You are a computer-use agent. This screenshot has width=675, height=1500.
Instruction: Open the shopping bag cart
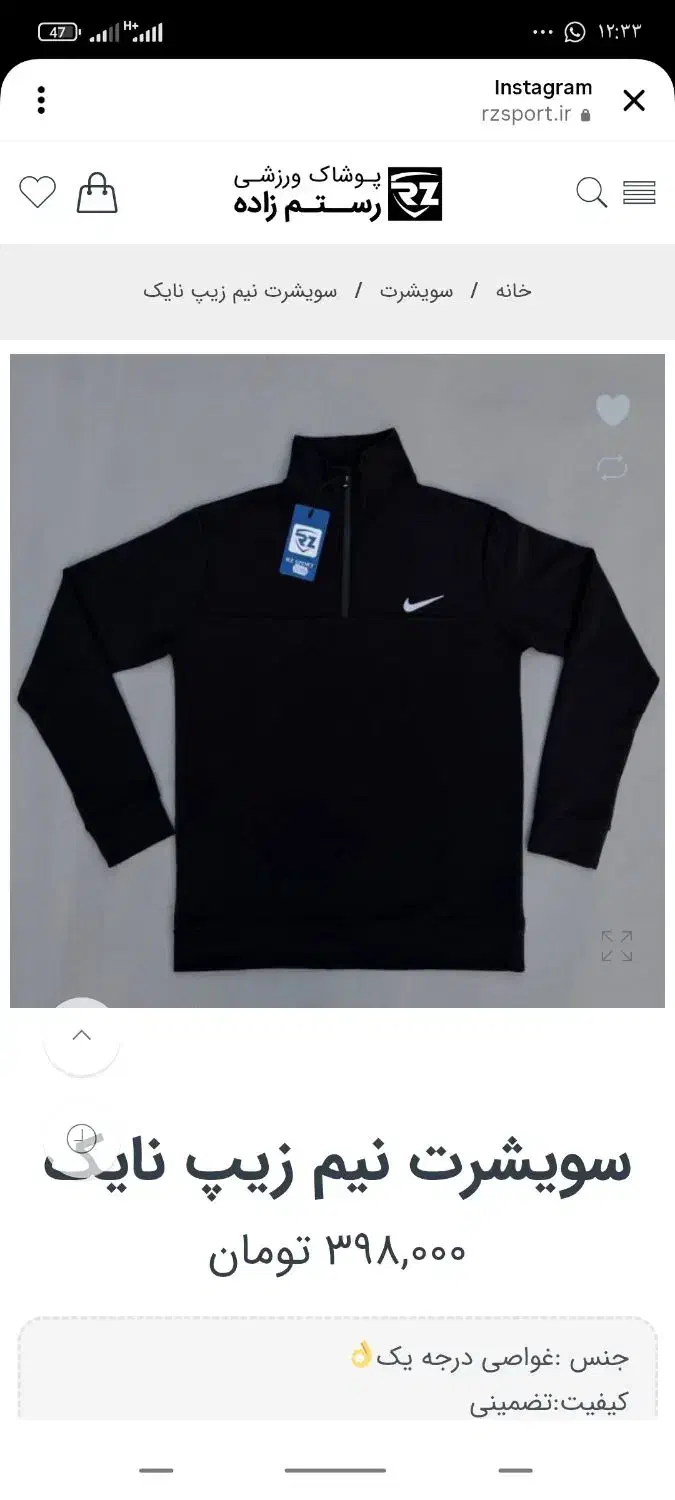click(97, 192)
